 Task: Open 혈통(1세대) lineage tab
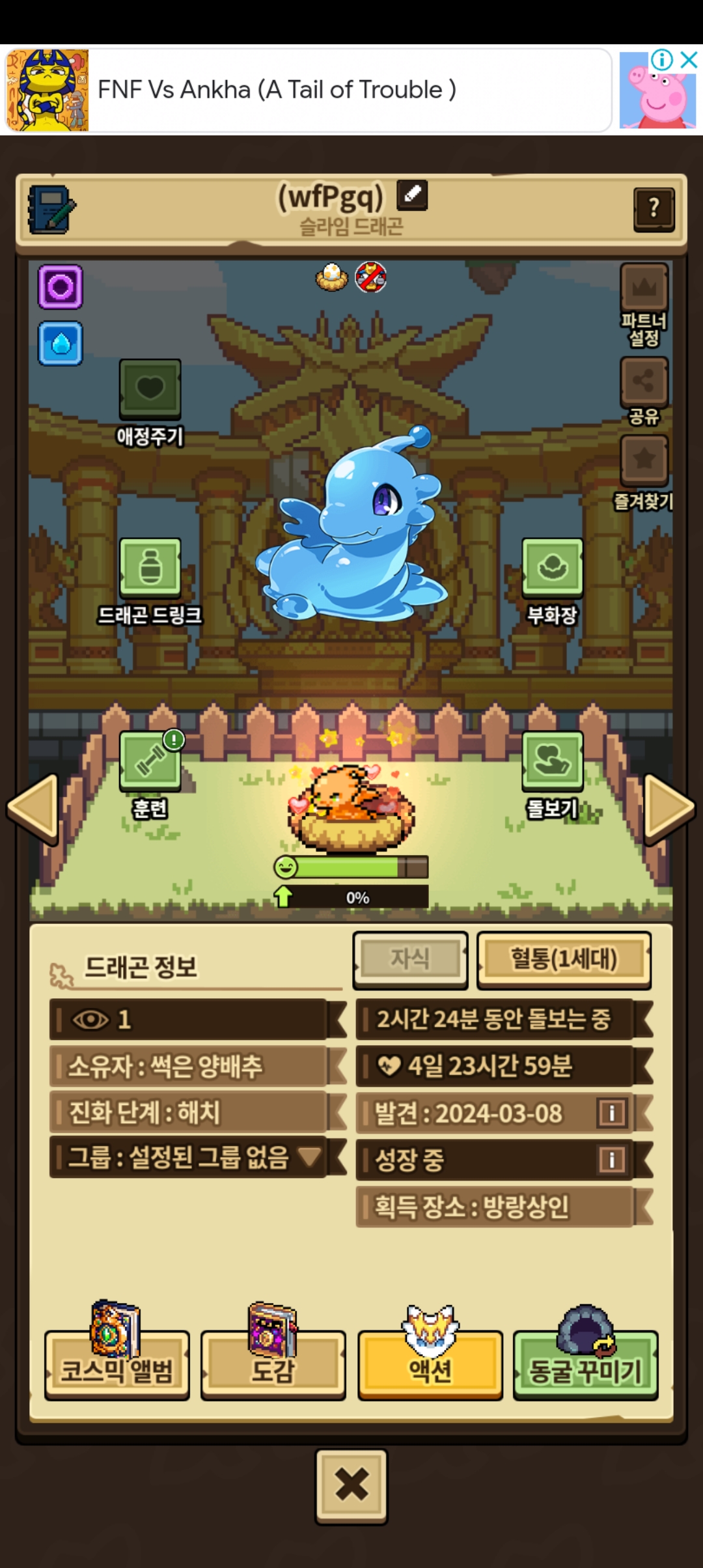[x=564, y=959]
